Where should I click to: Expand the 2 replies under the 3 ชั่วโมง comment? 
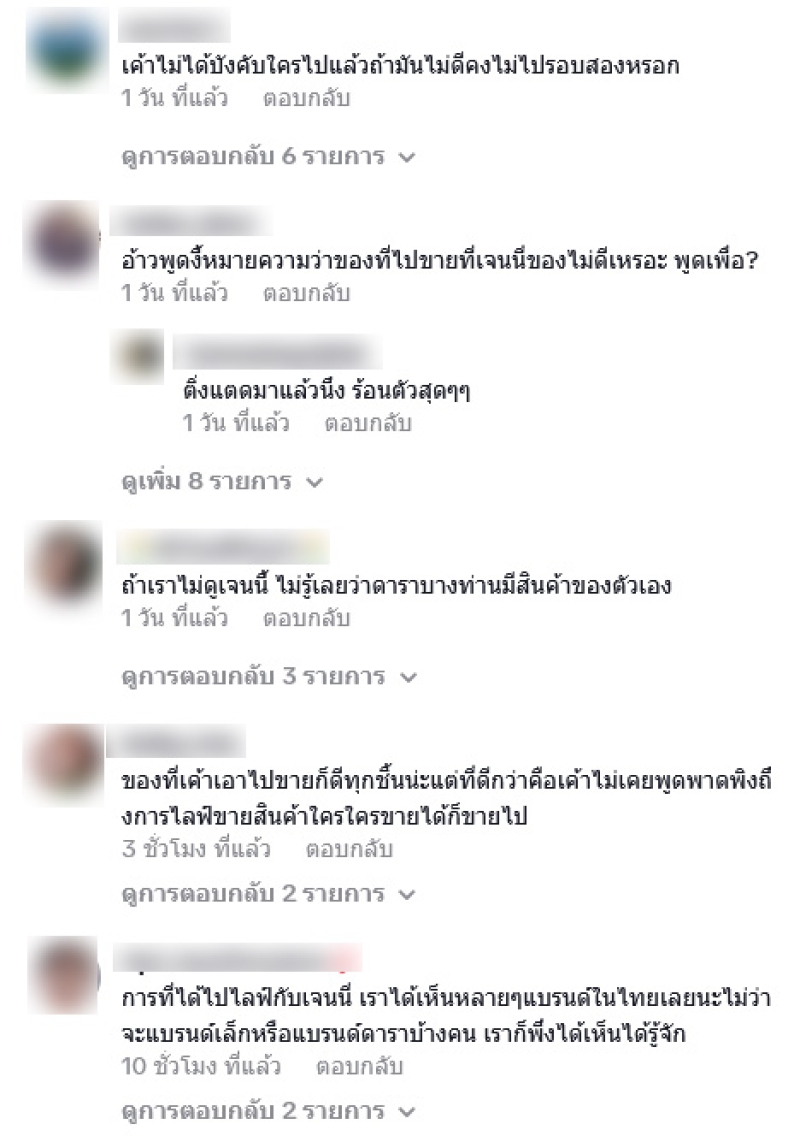tap(267, 893)
